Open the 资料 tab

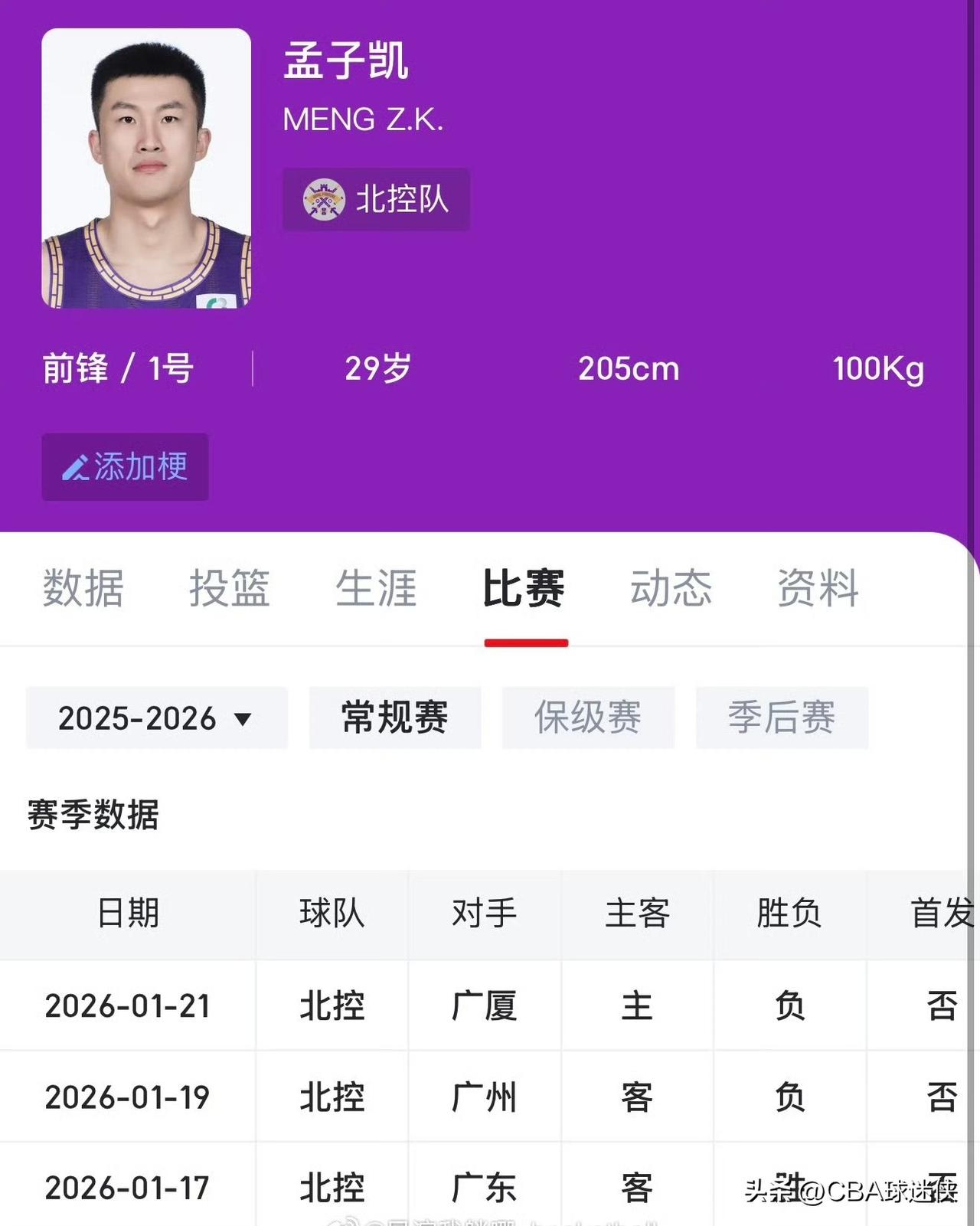pos(818,588)
